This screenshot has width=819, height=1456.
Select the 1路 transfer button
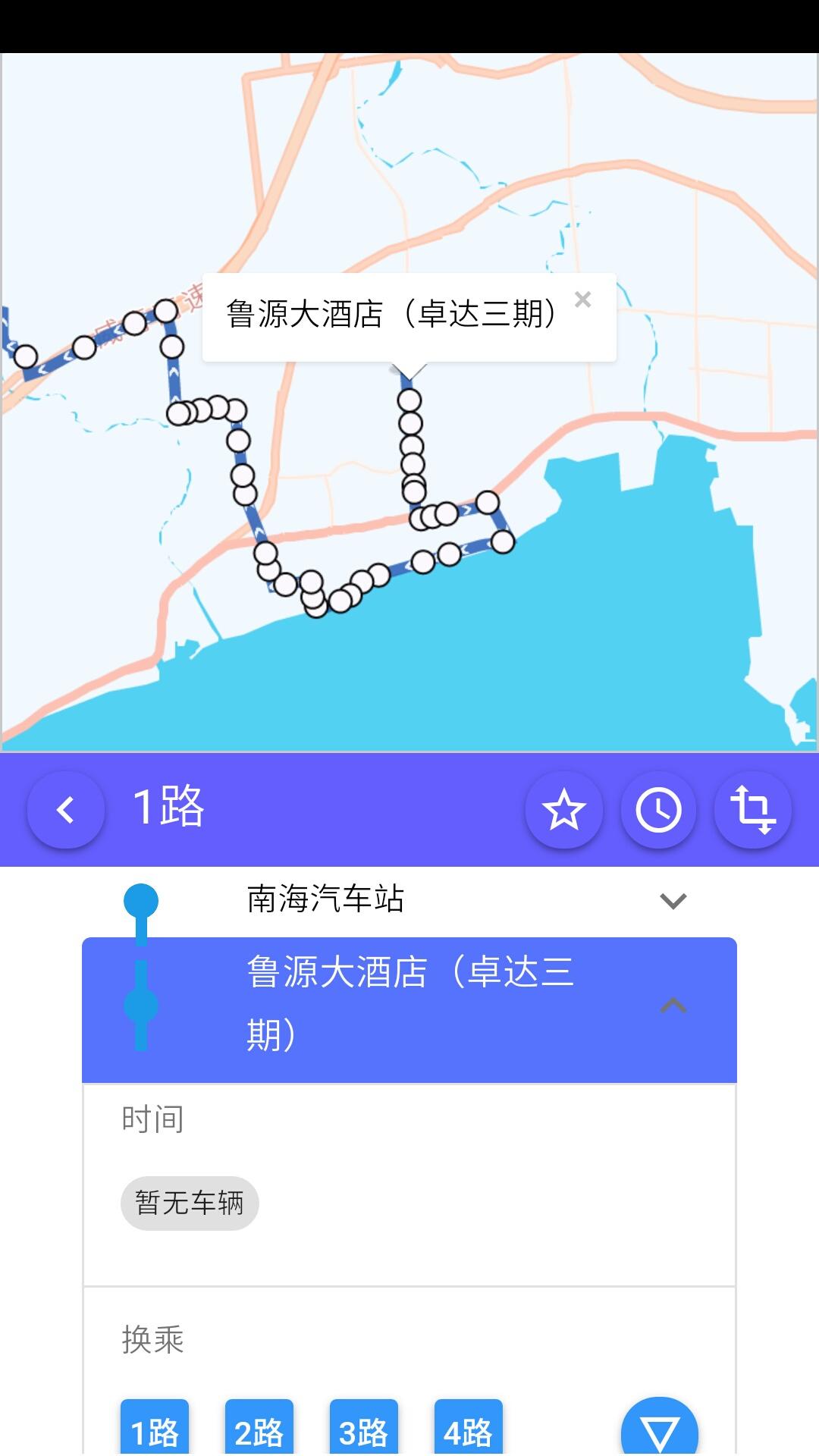[152, 1429]
